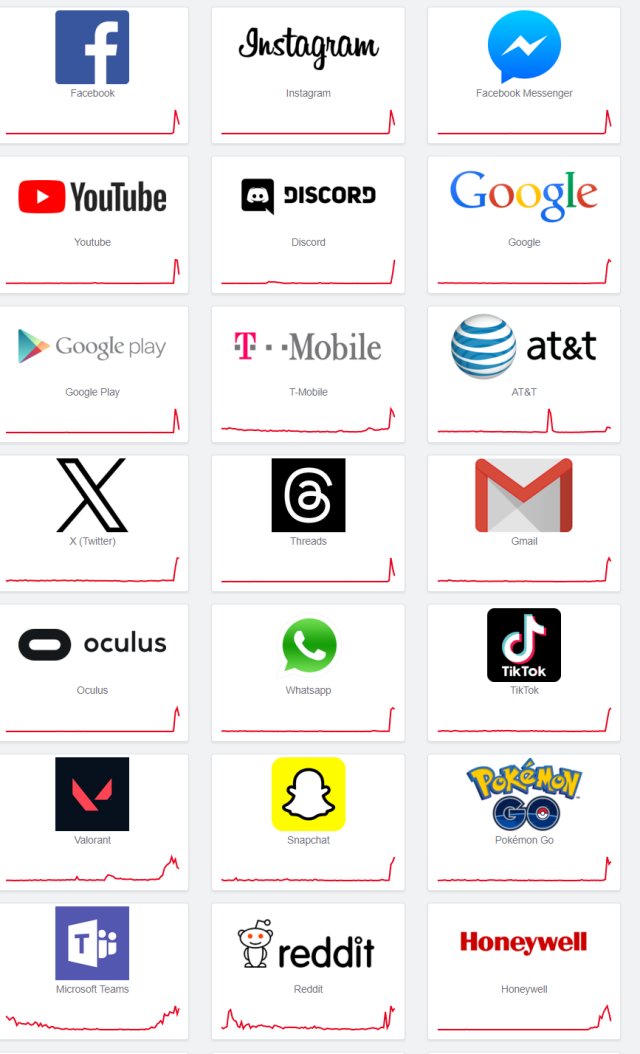The height and width of the screenshot is (1054, 640).
Task: Open the Instagram outage card
Action: 308,70
